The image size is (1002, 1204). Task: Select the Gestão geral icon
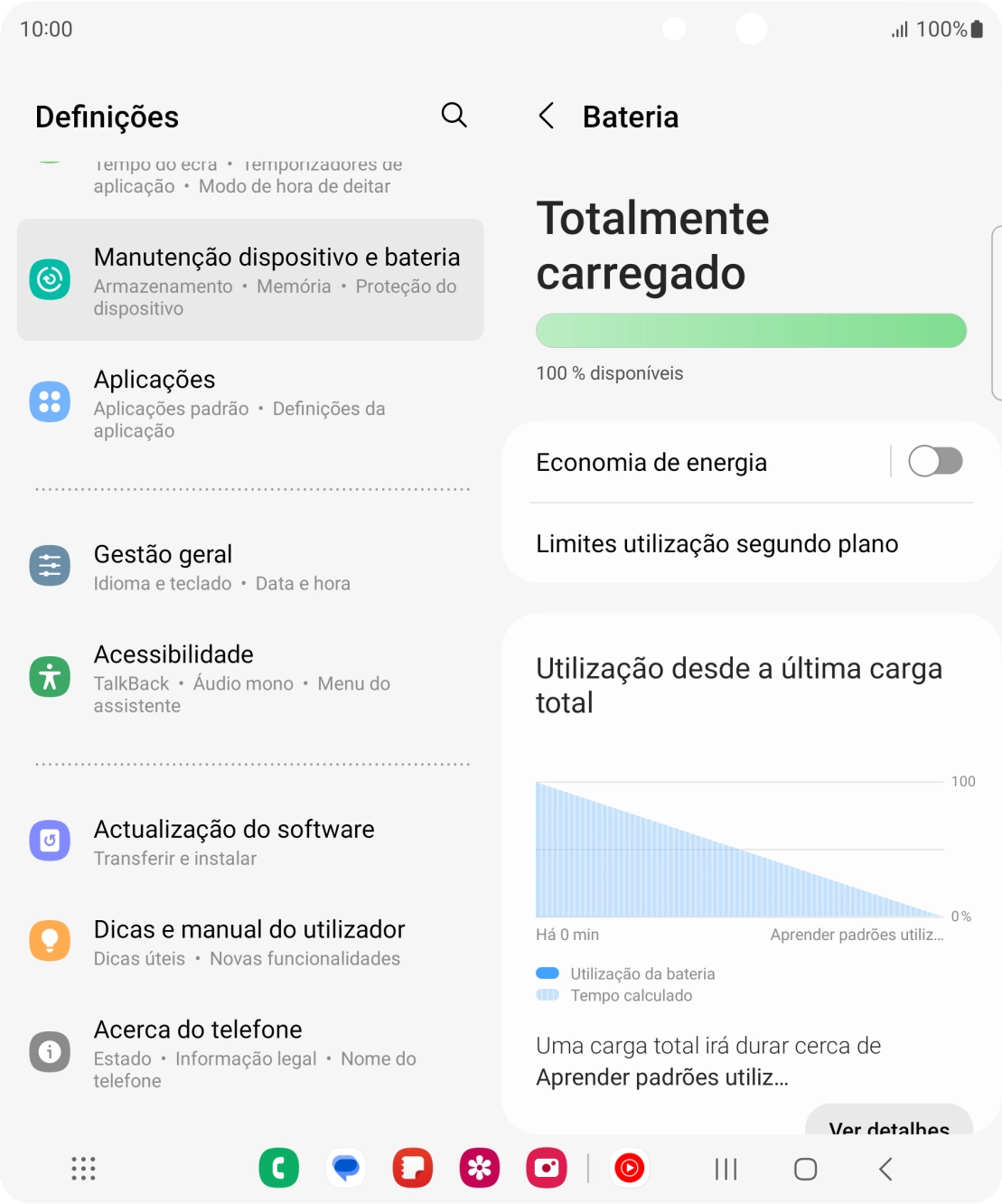point(50,565)
